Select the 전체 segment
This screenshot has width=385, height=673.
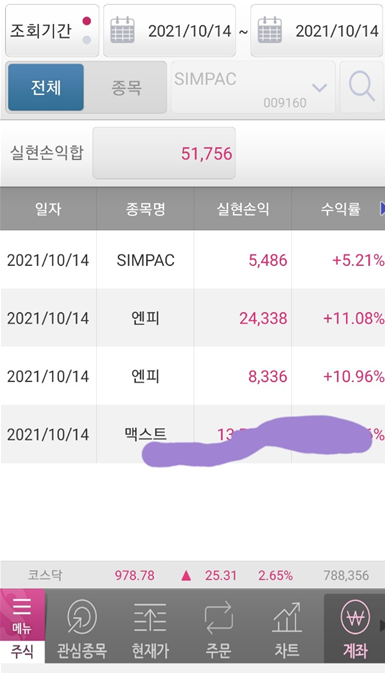(46, 88)
